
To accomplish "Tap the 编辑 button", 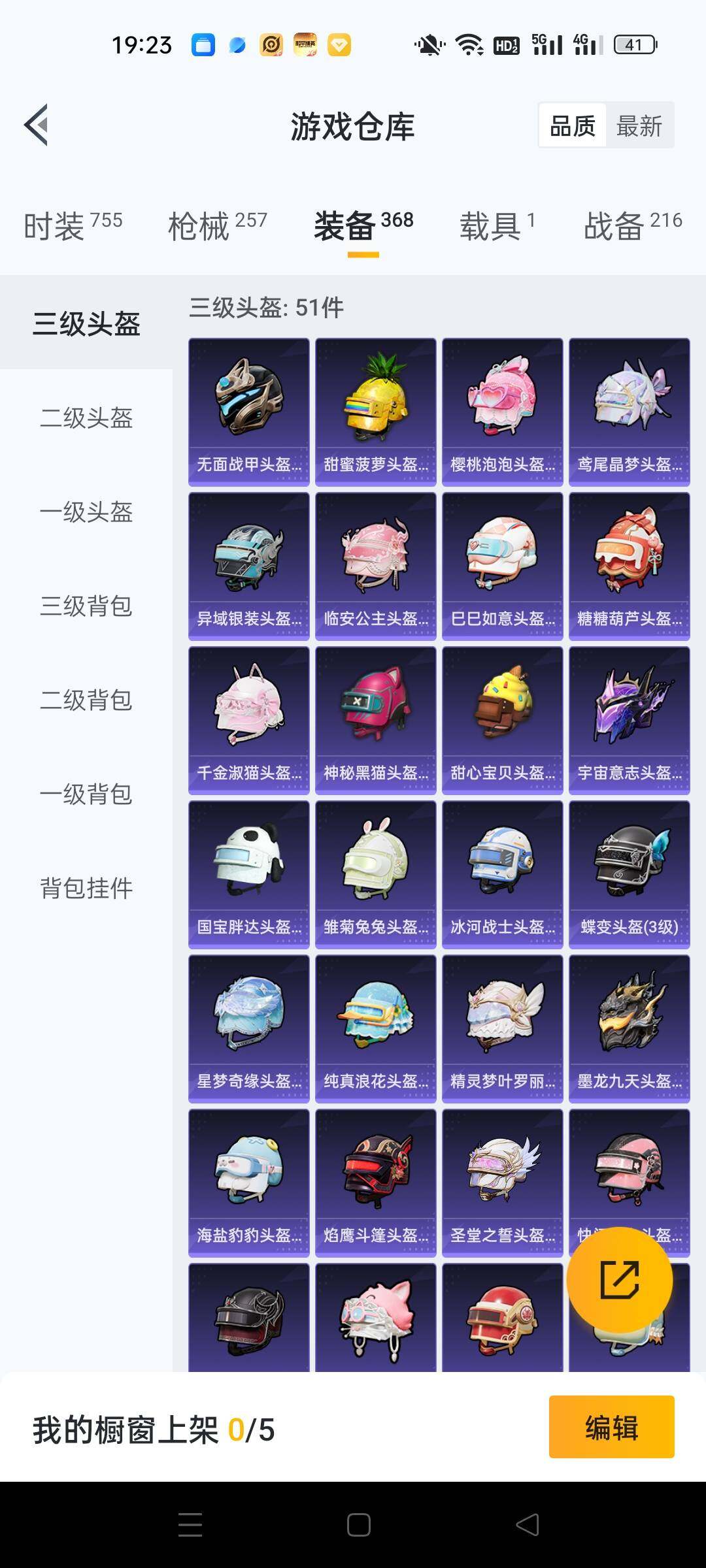I will (x=612, y=1427).
